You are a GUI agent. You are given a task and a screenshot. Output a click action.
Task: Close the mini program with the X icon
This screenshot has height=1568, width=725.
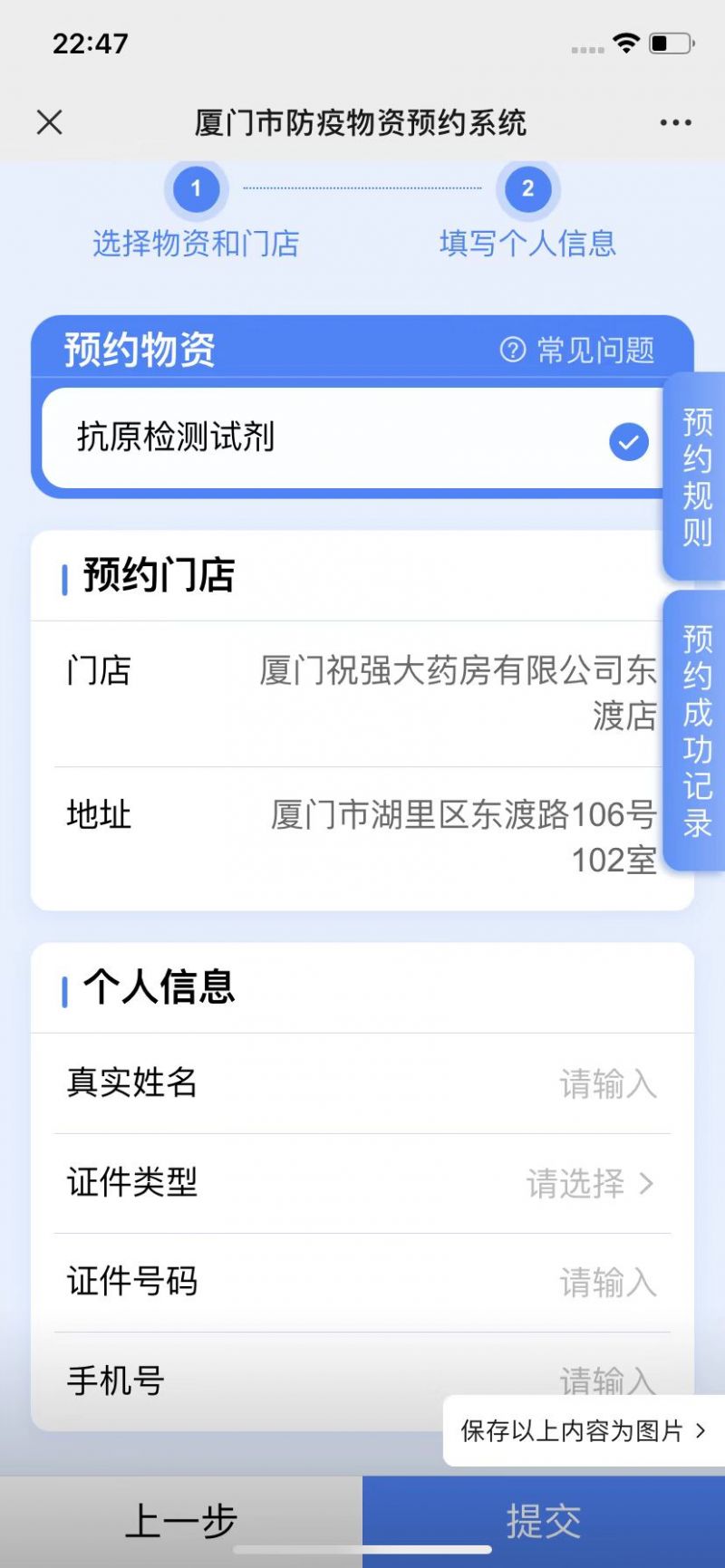pos(50,122)
